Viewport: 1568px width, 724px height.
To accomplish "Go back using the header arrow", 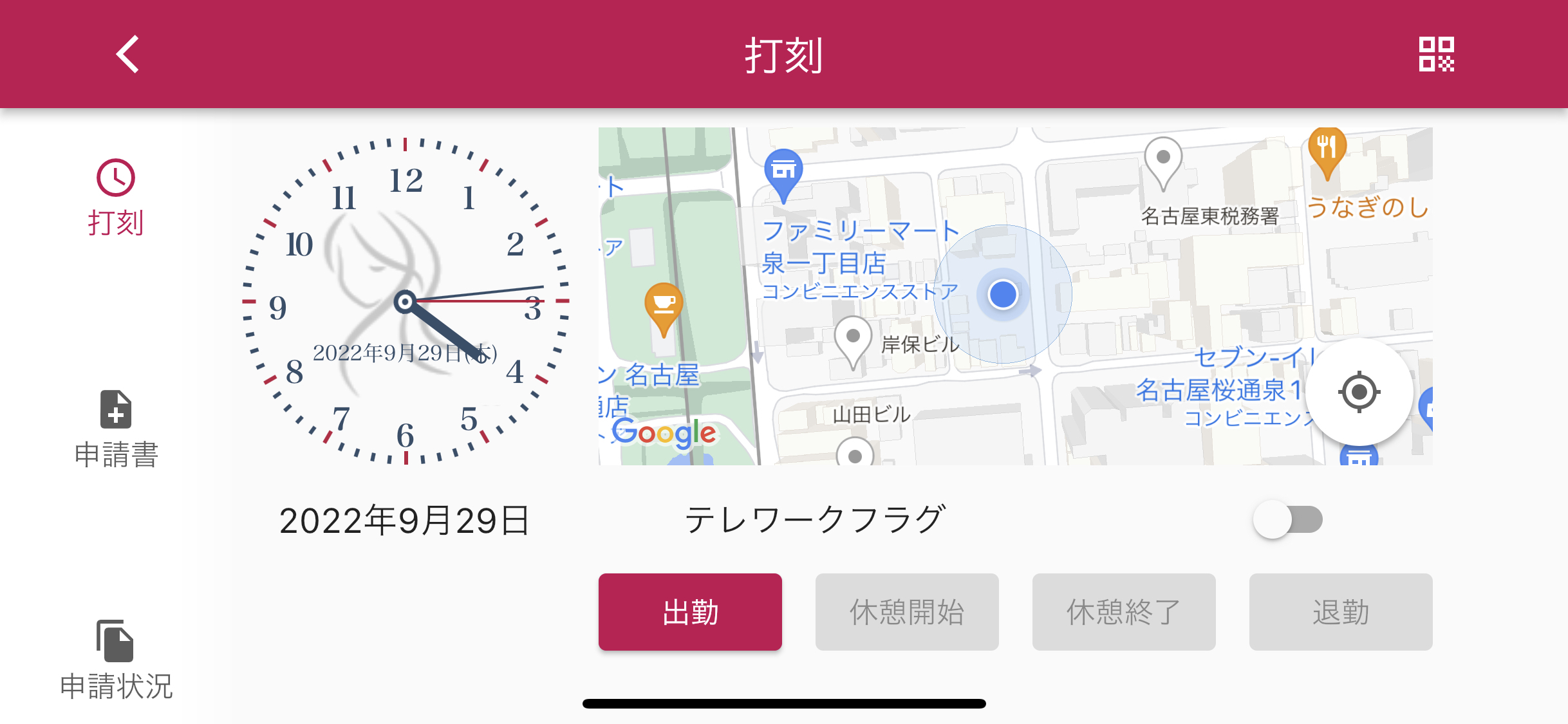I will click(x=127, y=54).
